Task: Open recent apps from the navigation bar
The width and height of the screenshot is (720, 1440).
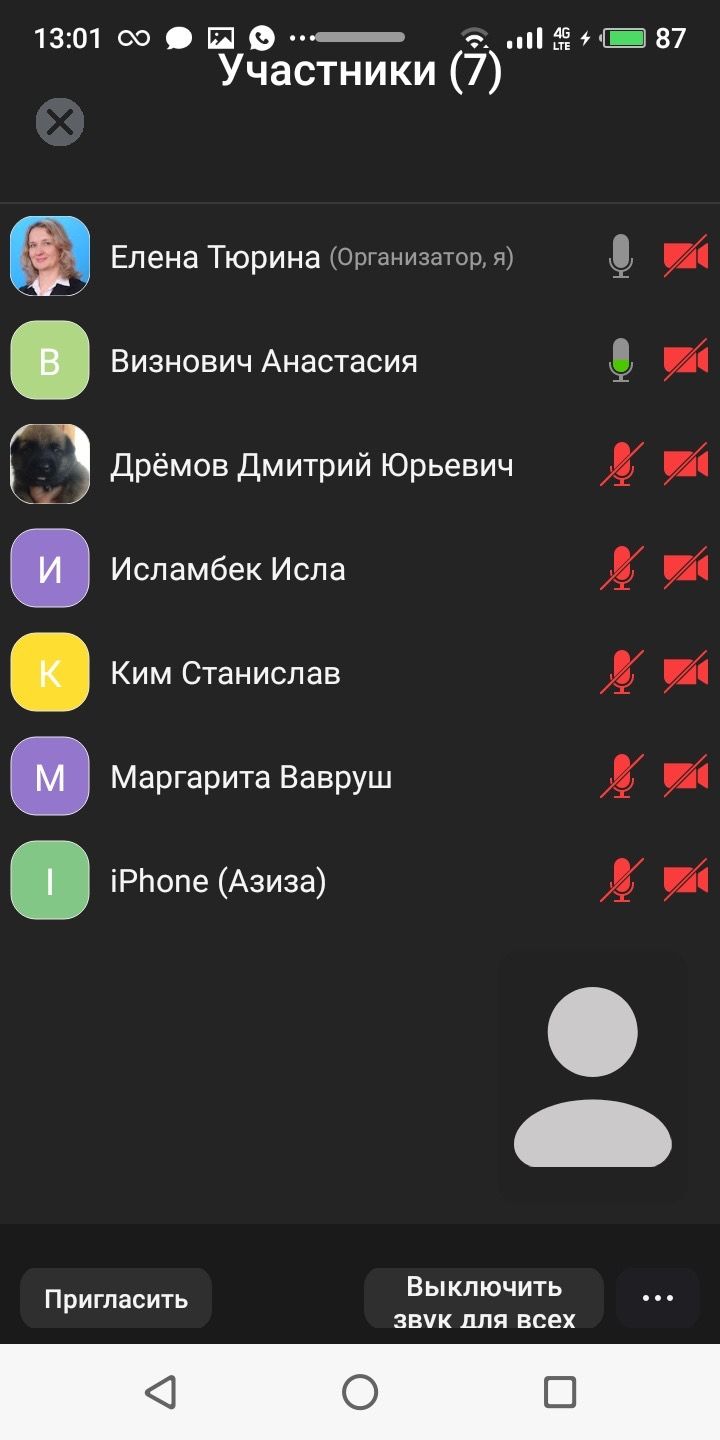Action: coord(560,1392)
